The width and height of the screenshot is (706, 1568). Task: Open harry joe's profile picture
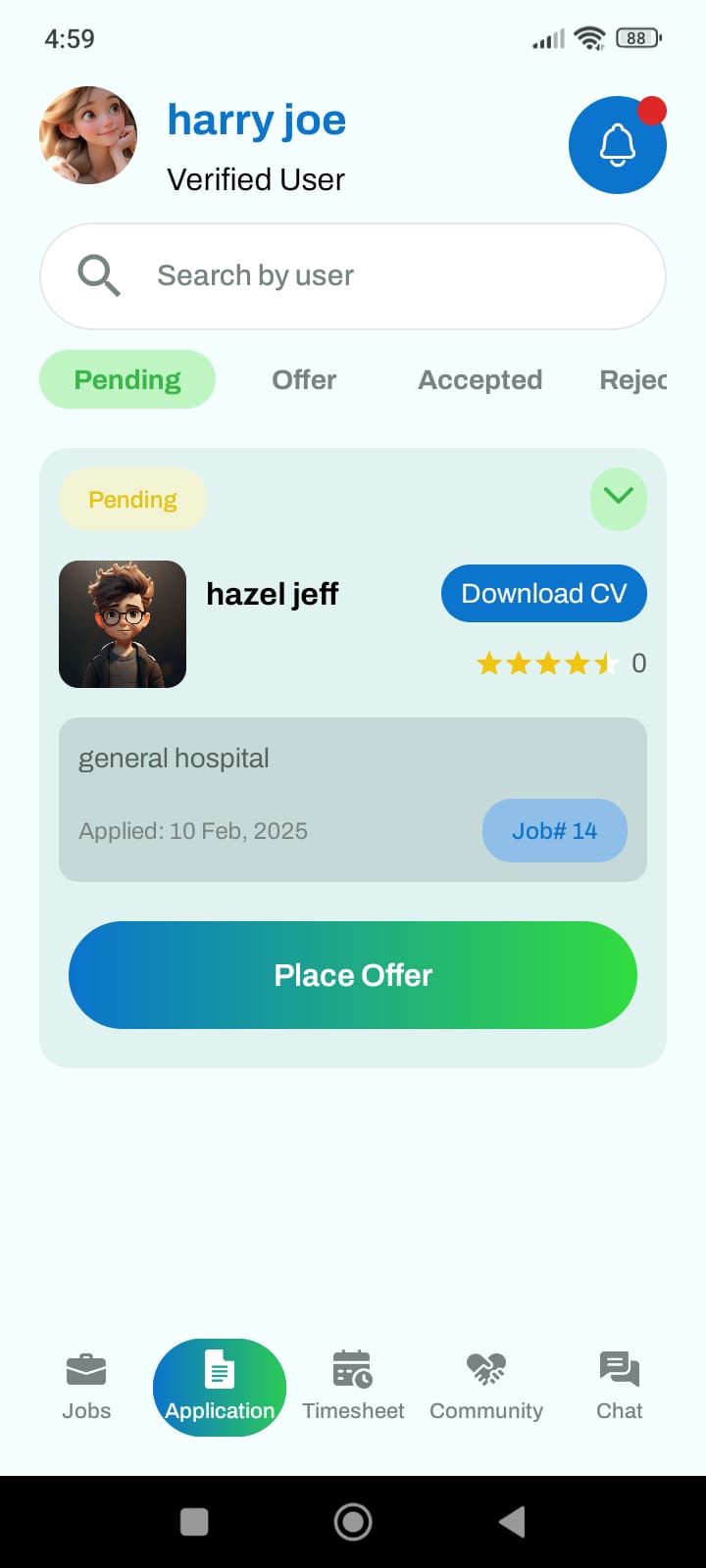pos(88,135)
